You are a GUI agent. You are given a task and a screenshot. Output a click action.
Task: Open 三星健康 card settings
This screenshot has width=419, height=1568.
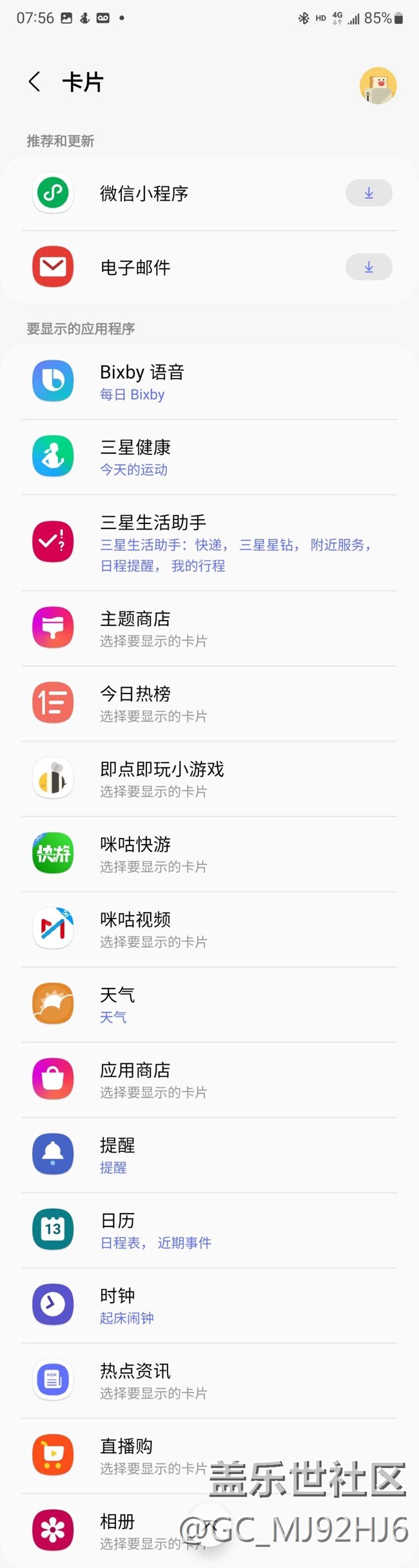[x=209, y=457]
